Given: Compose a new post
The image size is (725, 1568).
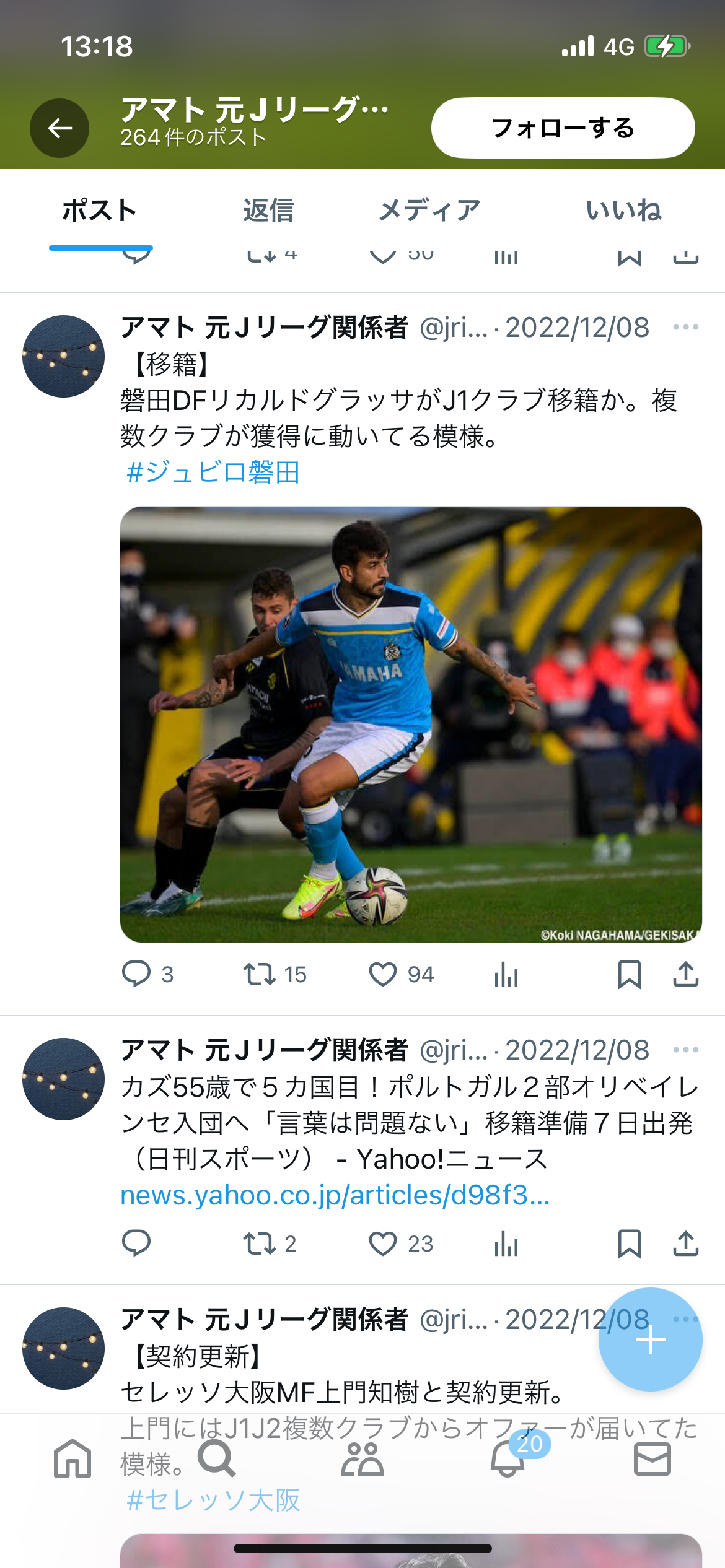Looking at the screenshot, I should [x=650, y=1340].
